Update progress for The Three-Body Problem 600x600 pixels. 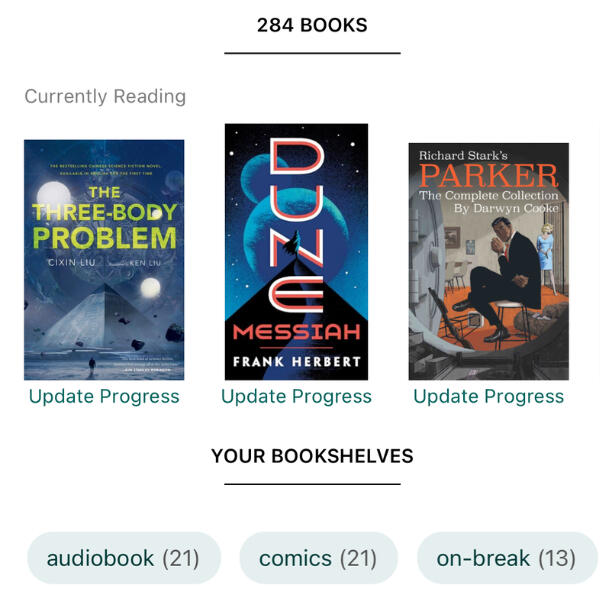tap(104, 397)
